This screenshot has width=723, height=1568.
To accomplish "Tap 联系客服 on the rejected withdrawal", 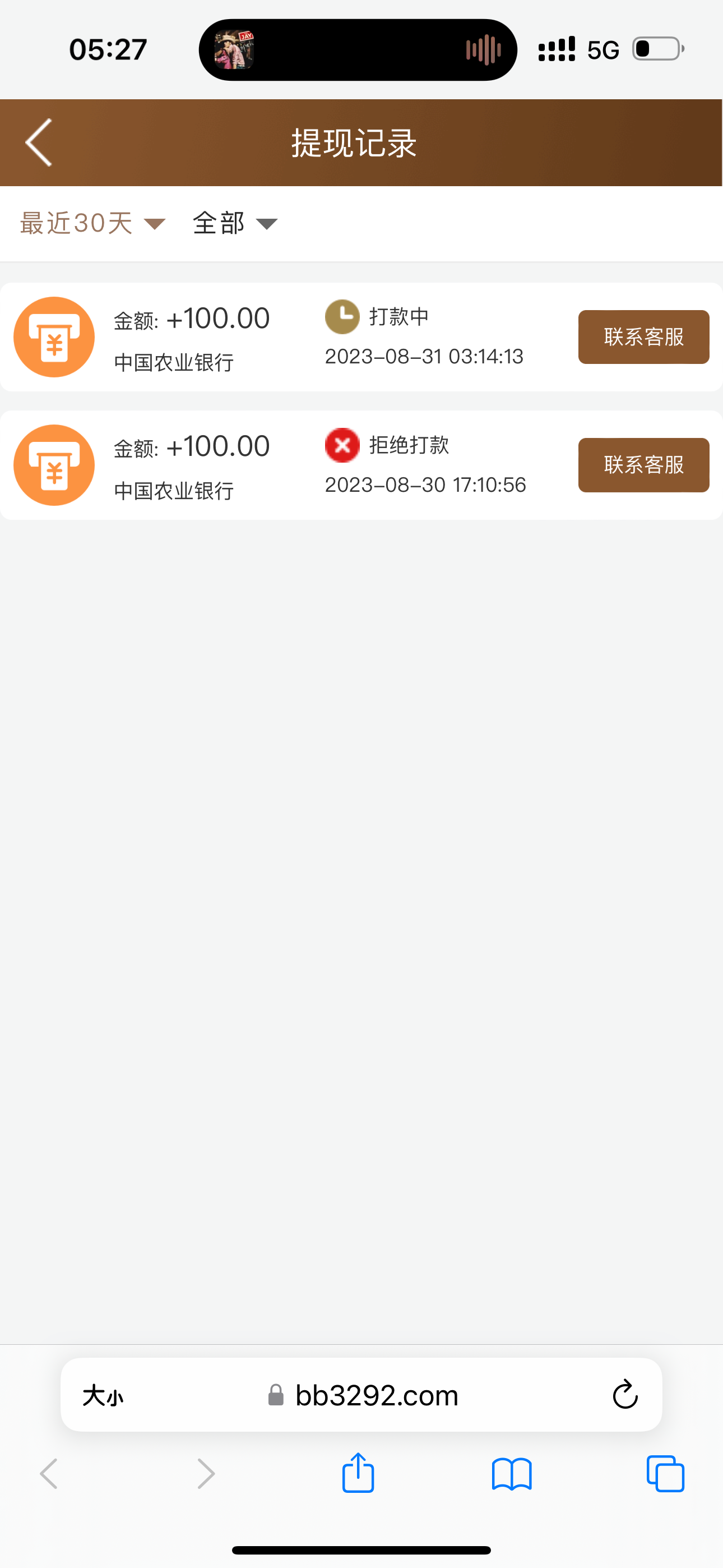I will (x=643, y=464).
